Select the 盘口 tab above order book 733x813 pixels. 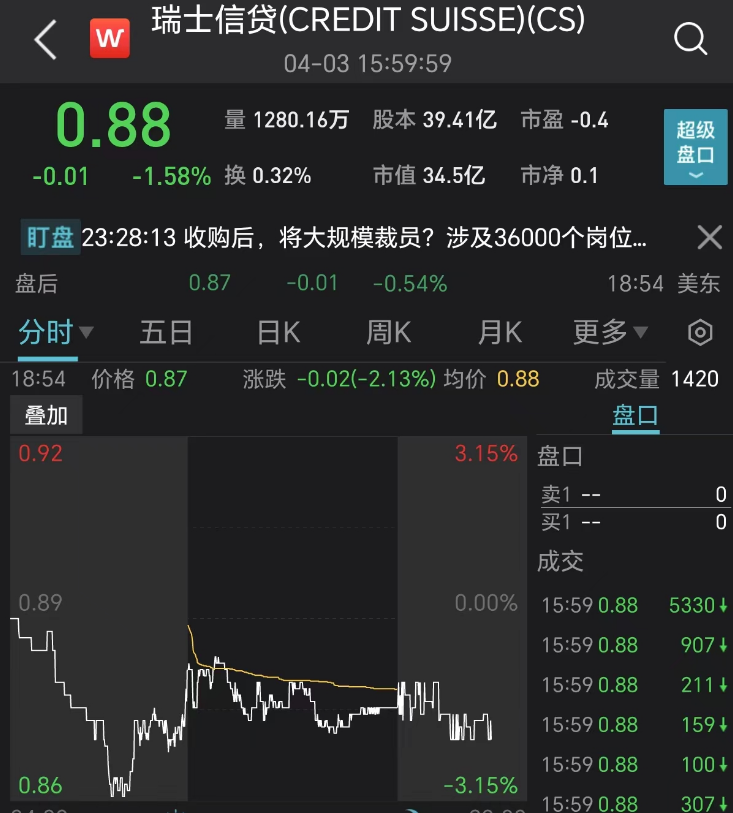[x=635, y=415]
